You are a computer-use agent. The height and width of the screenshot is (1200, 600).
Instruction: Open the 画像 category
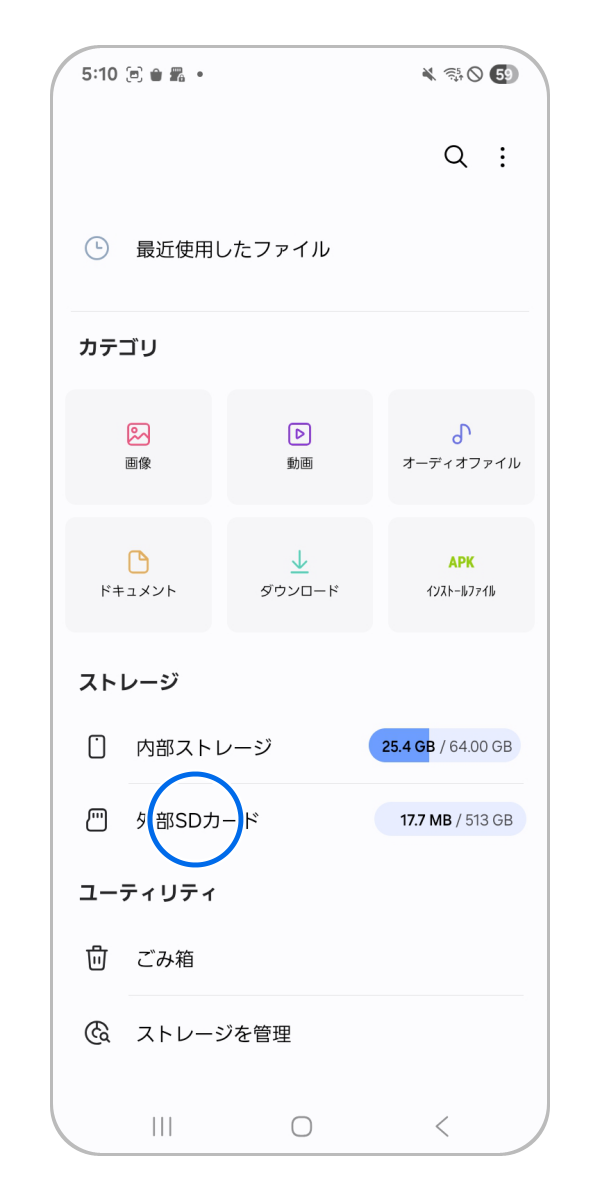tap(138, 446)
